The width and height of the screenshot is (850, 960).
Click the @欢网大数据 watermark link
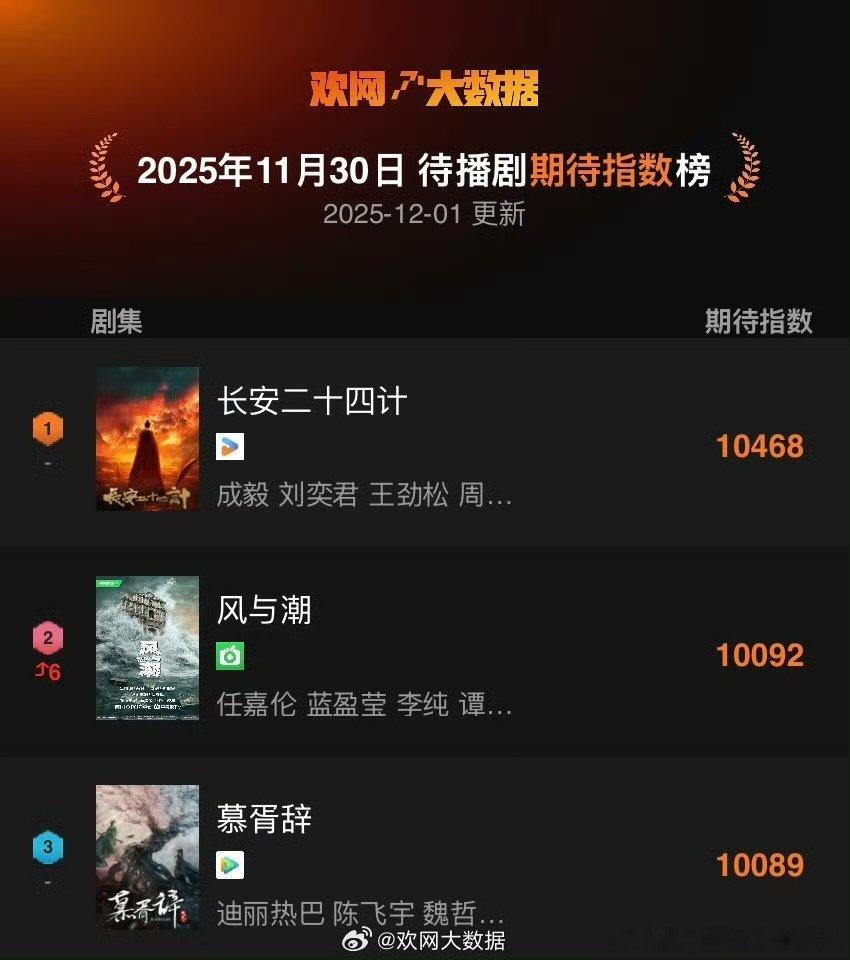pyautogui.click(x=440, y=938)
